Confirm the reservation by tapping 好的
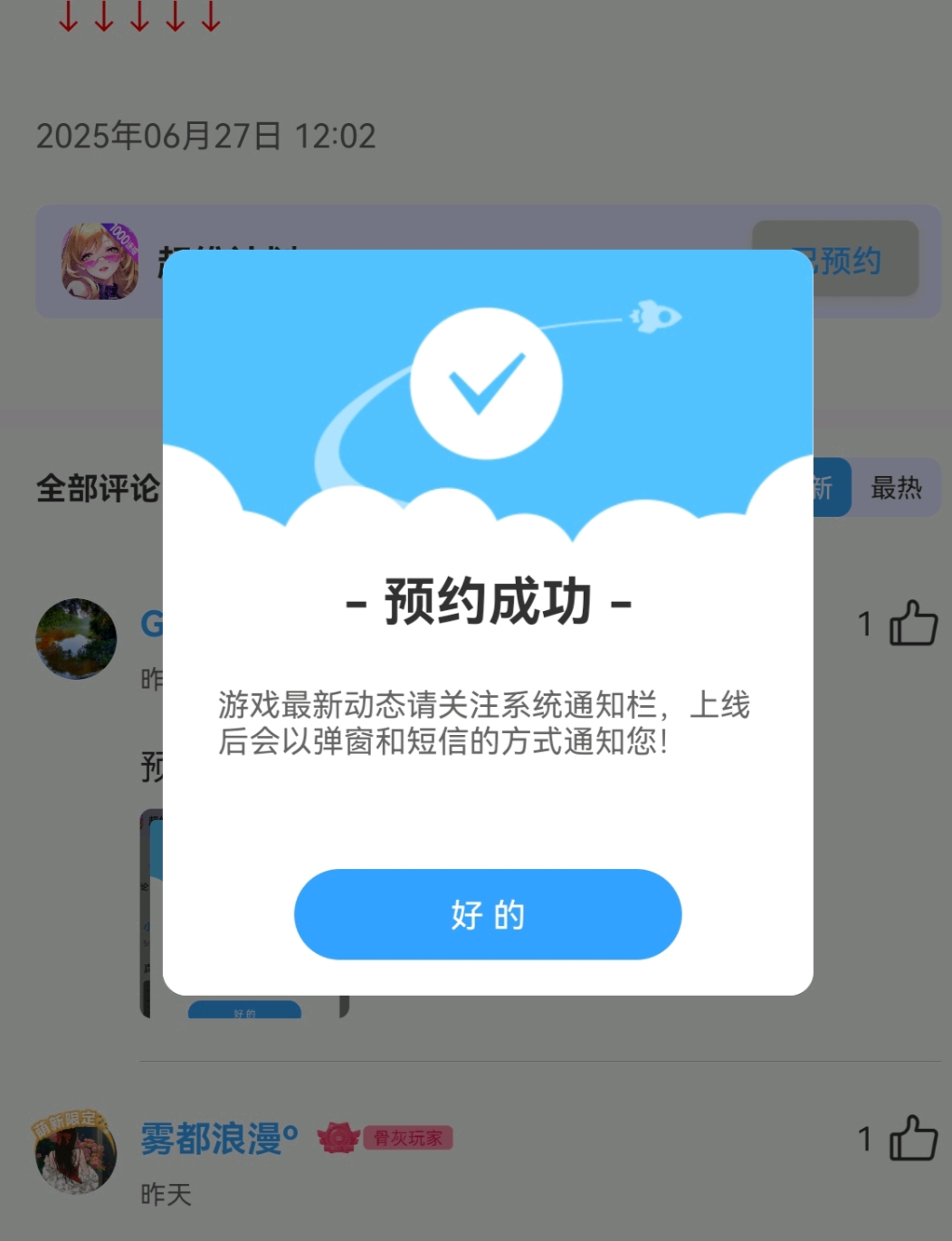 488,914
